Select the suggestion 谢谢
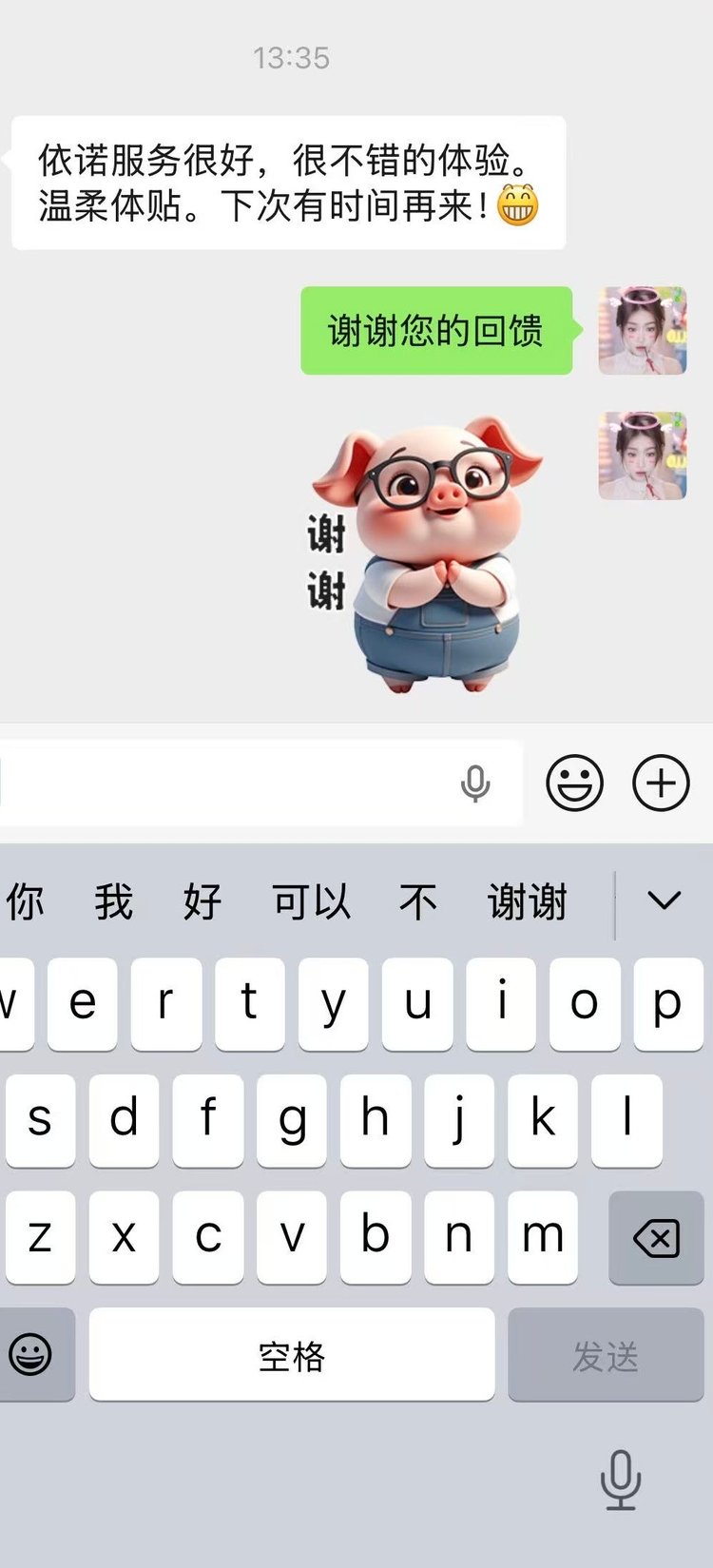The height and width of the screenshot is (1568, 713). pyautogui.click(x=528, y=902)
